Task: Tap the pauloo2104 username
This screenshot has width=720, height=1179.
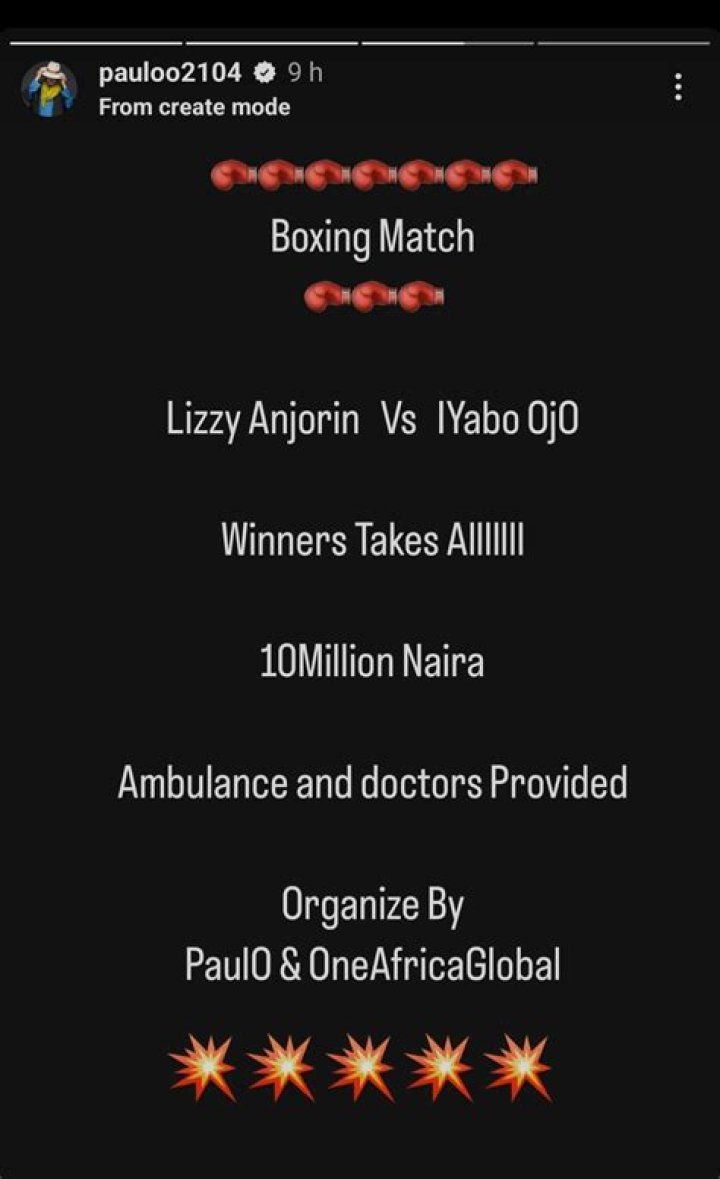Action: [x=170, y=72]
